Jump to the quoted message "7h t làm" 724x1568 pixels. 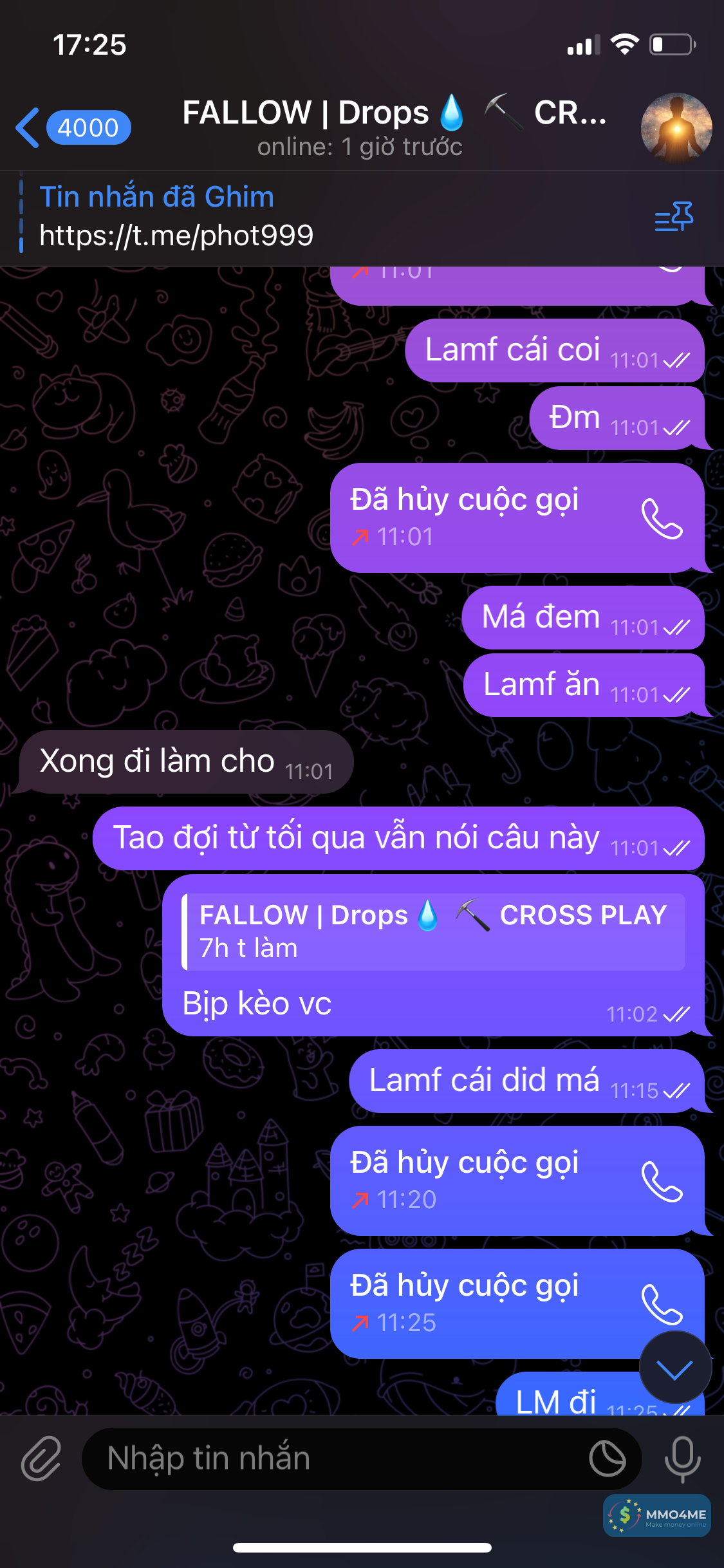(x=434, y=931)
